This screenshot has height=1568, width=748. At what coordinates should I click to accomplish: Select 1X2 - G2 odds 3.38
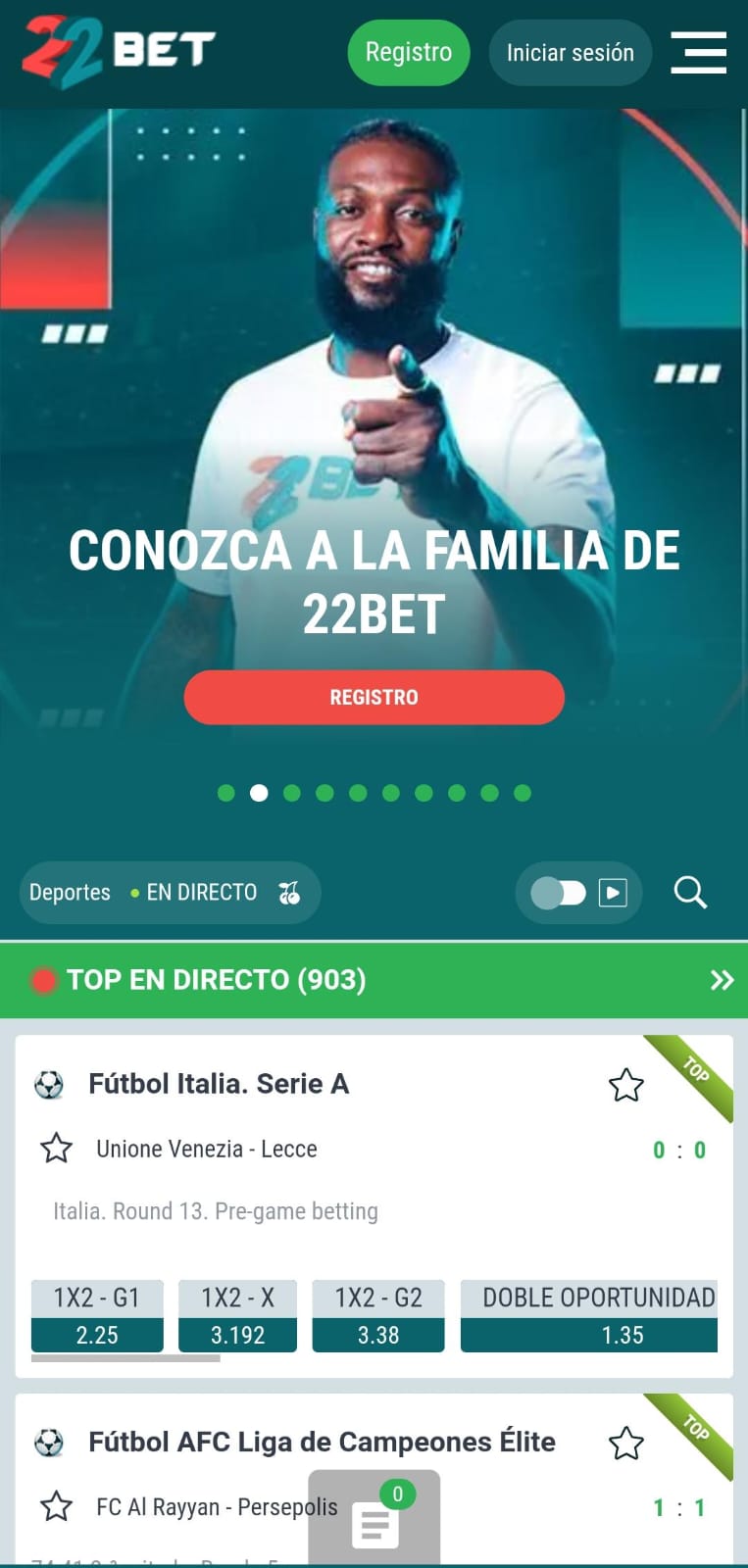378,1335
